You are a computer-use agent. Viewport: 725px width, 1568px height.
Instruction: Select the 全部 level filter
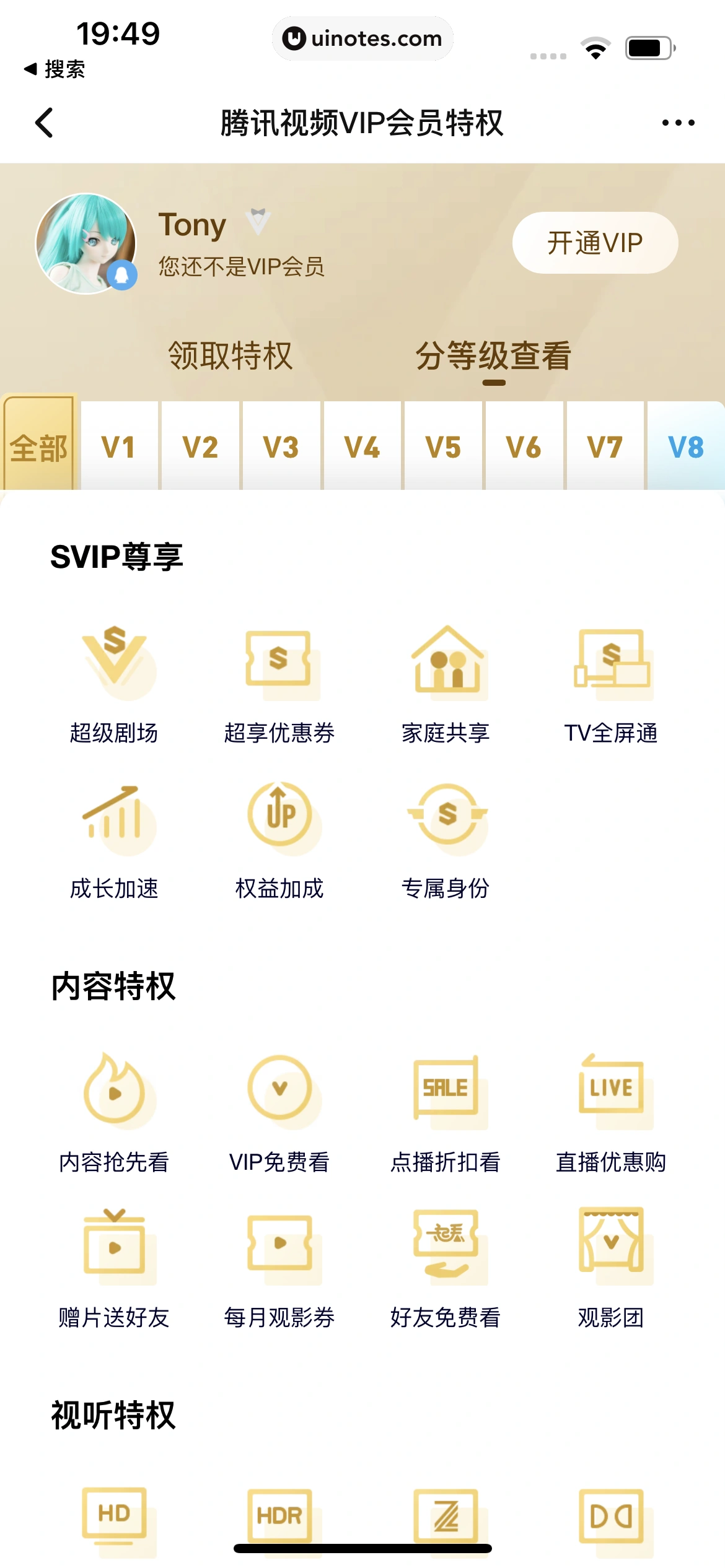[x=38, y=446]
